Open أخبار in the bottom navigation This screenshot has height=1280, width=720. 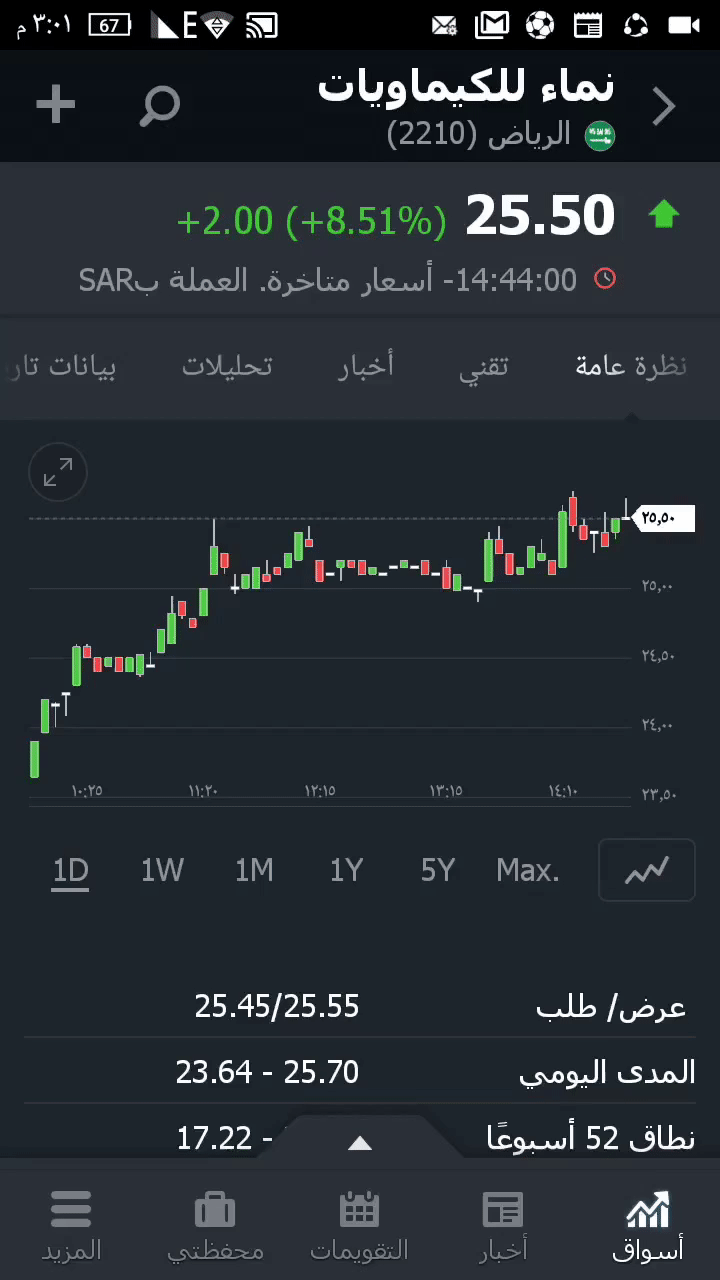point(503,1225)
